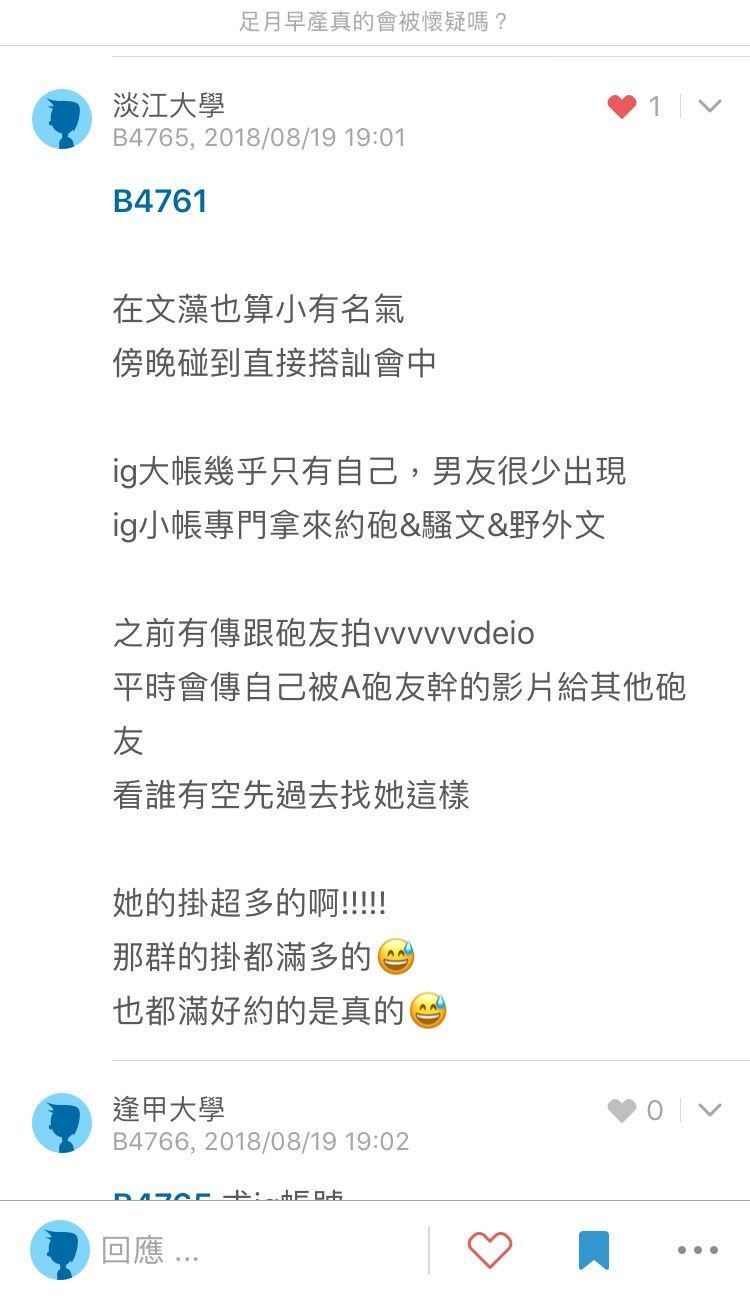
Task: Like the post with the bottom heart icon
Action: [x=490, y=1250]
